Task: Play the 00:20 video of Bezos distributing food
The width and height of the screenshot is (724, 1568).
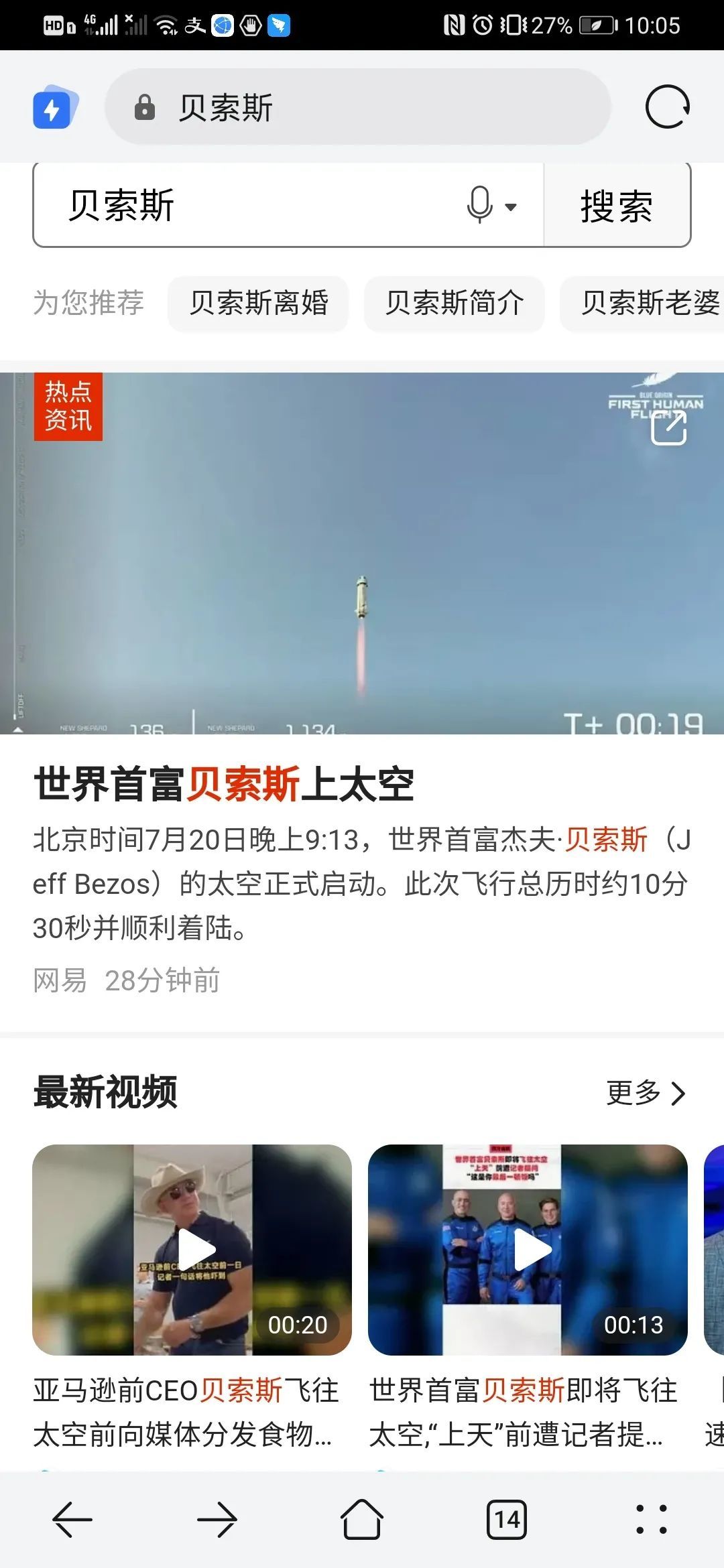Action: click(192, 1250)
